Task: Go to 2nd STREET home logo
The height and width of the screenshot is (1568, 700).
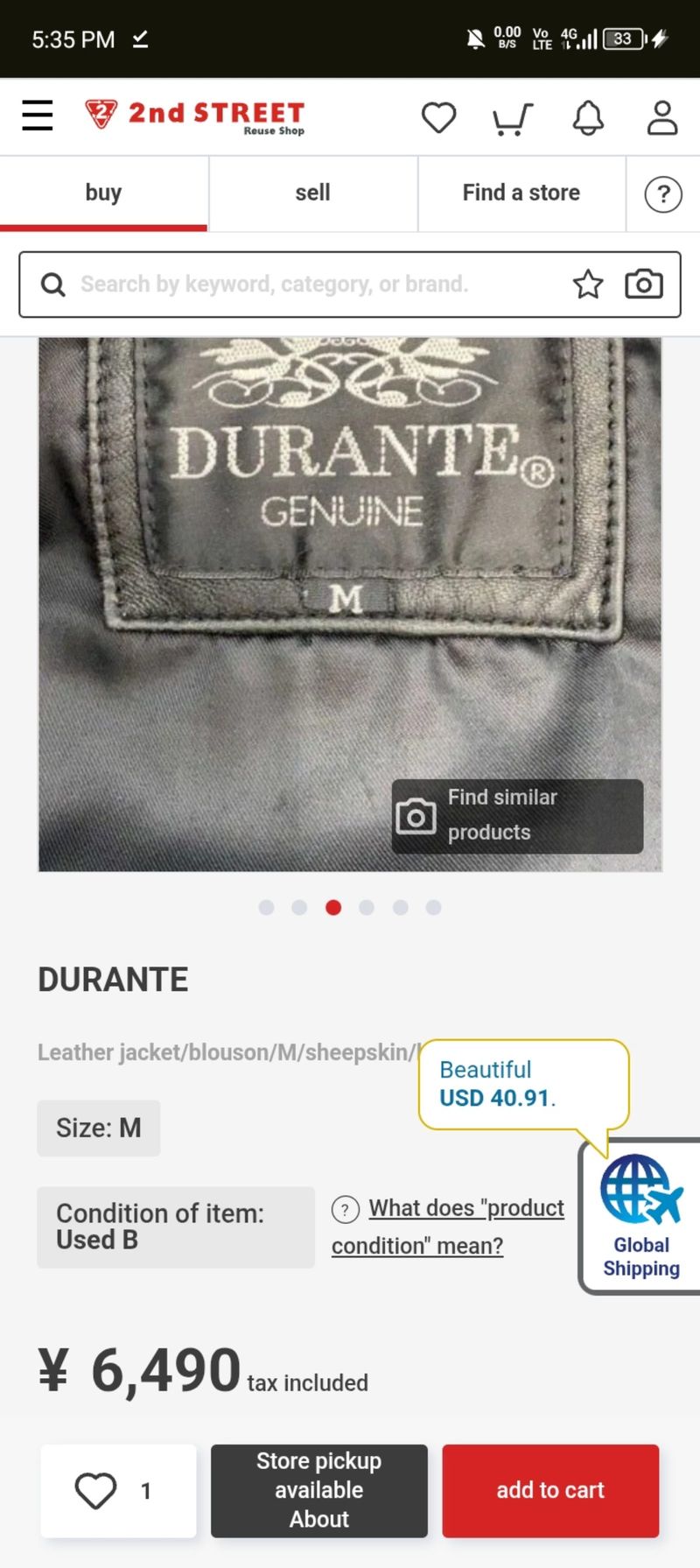Action: pos(195,116)
